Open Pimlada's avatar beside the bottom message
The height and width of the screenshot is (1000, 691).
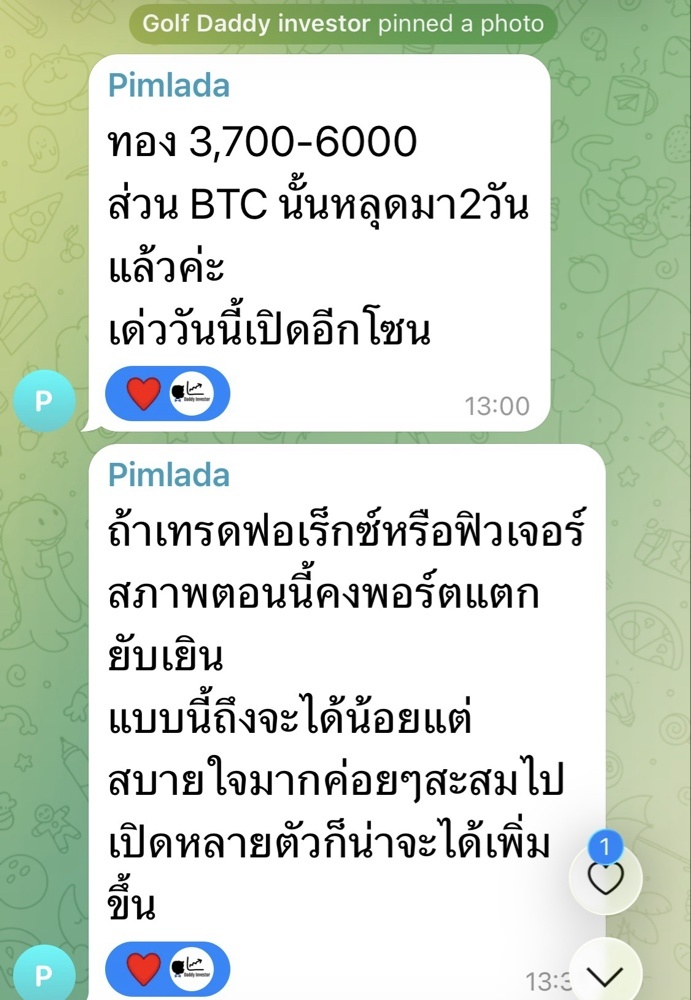click(45, 976)
